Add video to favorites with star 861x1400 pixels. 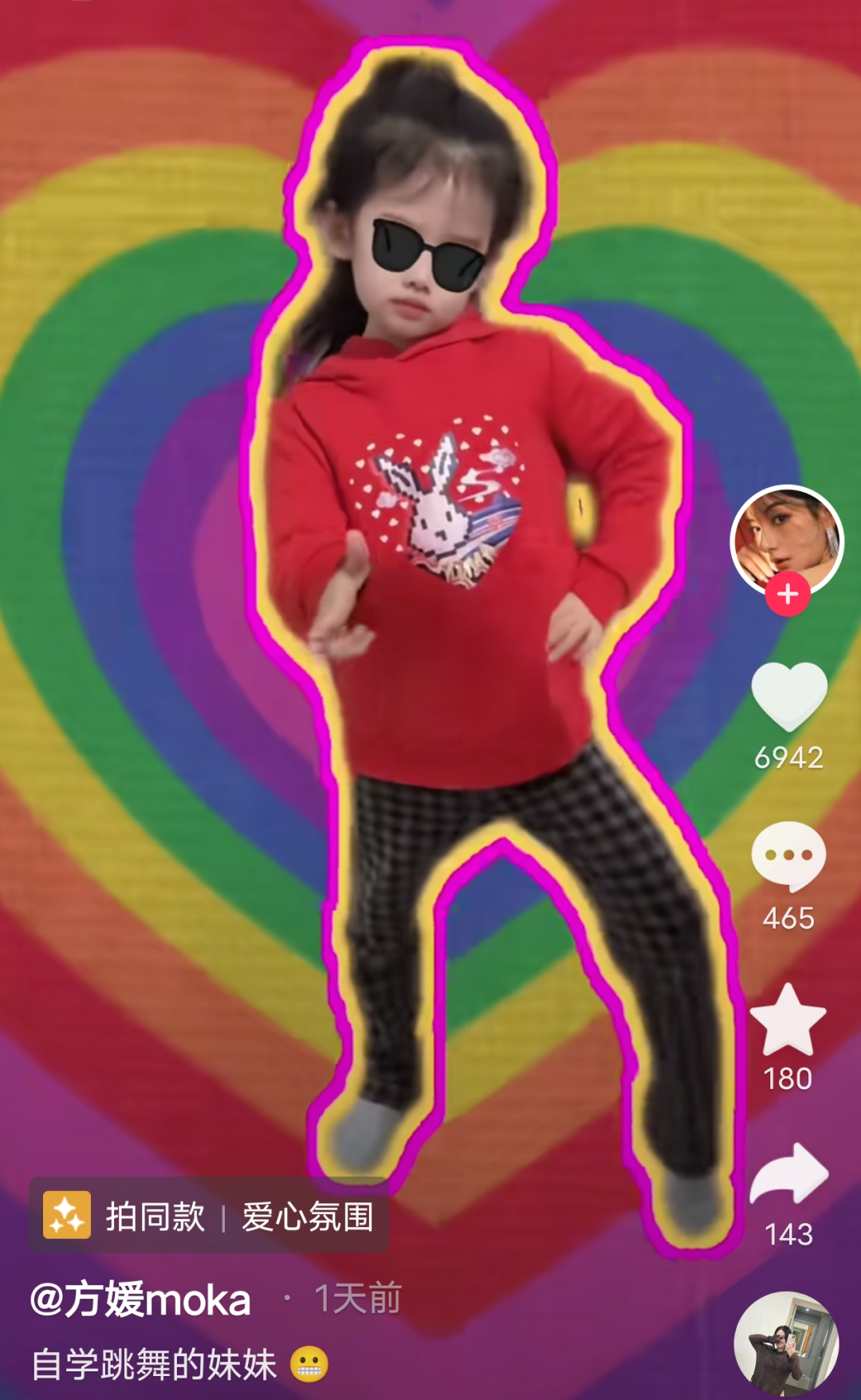pos(788,1020)
